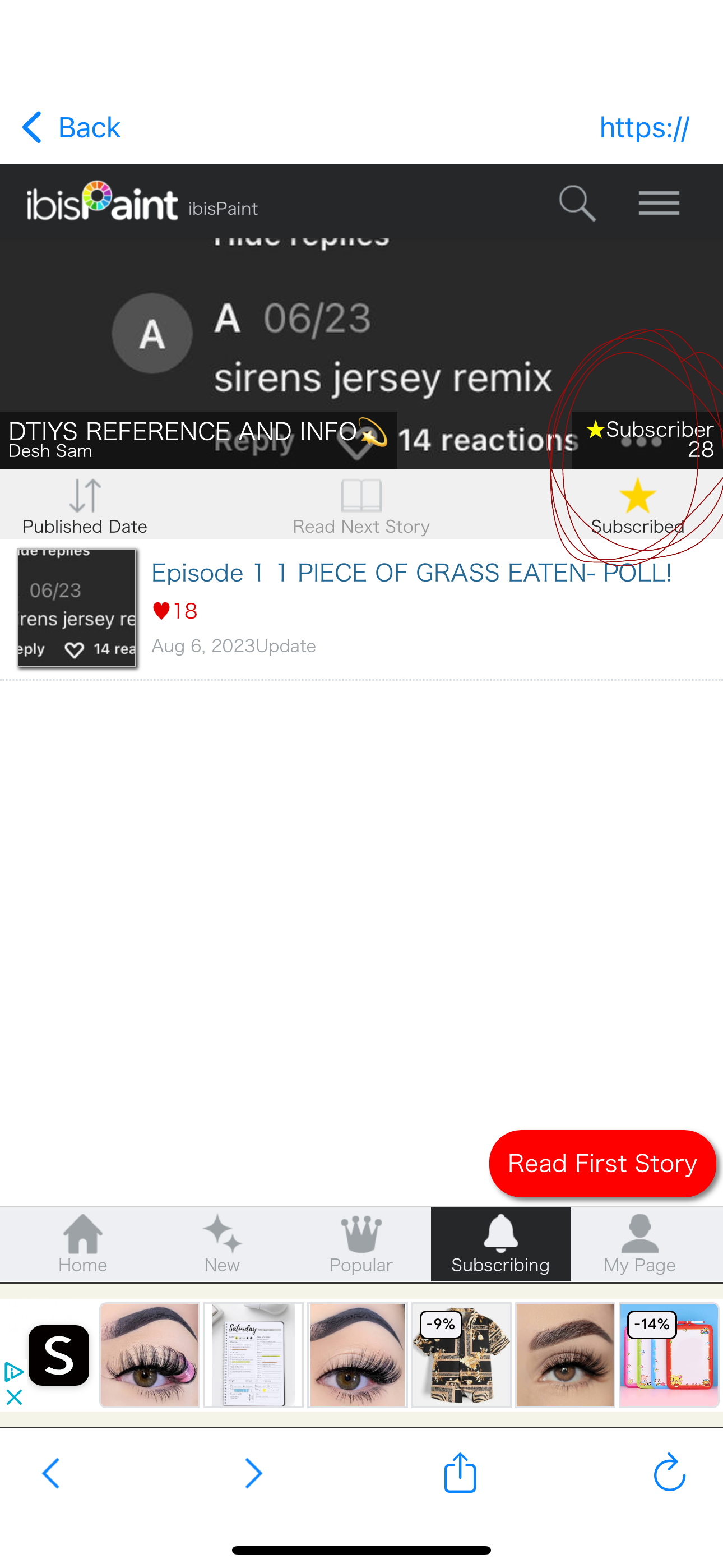Open the hamburger menu
Image resolution: width=723 pixels, height=1568 pixels.
point(659,204)
